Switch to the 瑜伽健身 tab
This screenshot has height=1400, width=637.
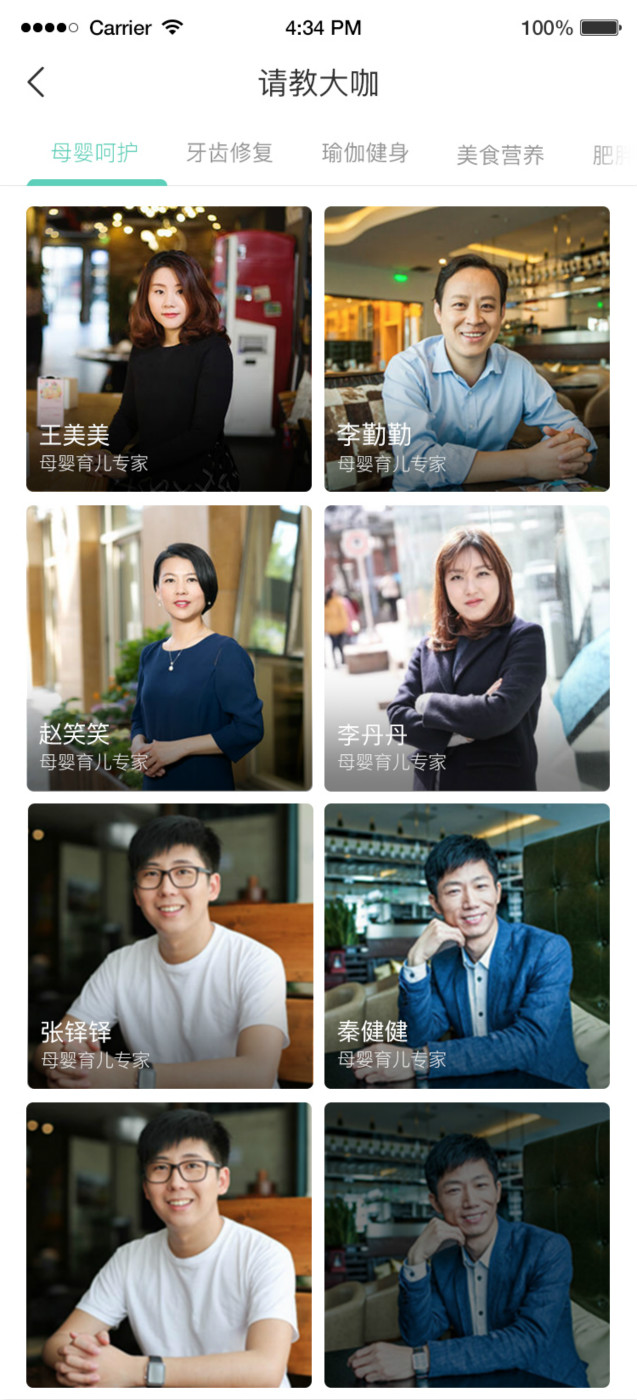[365, 153]
